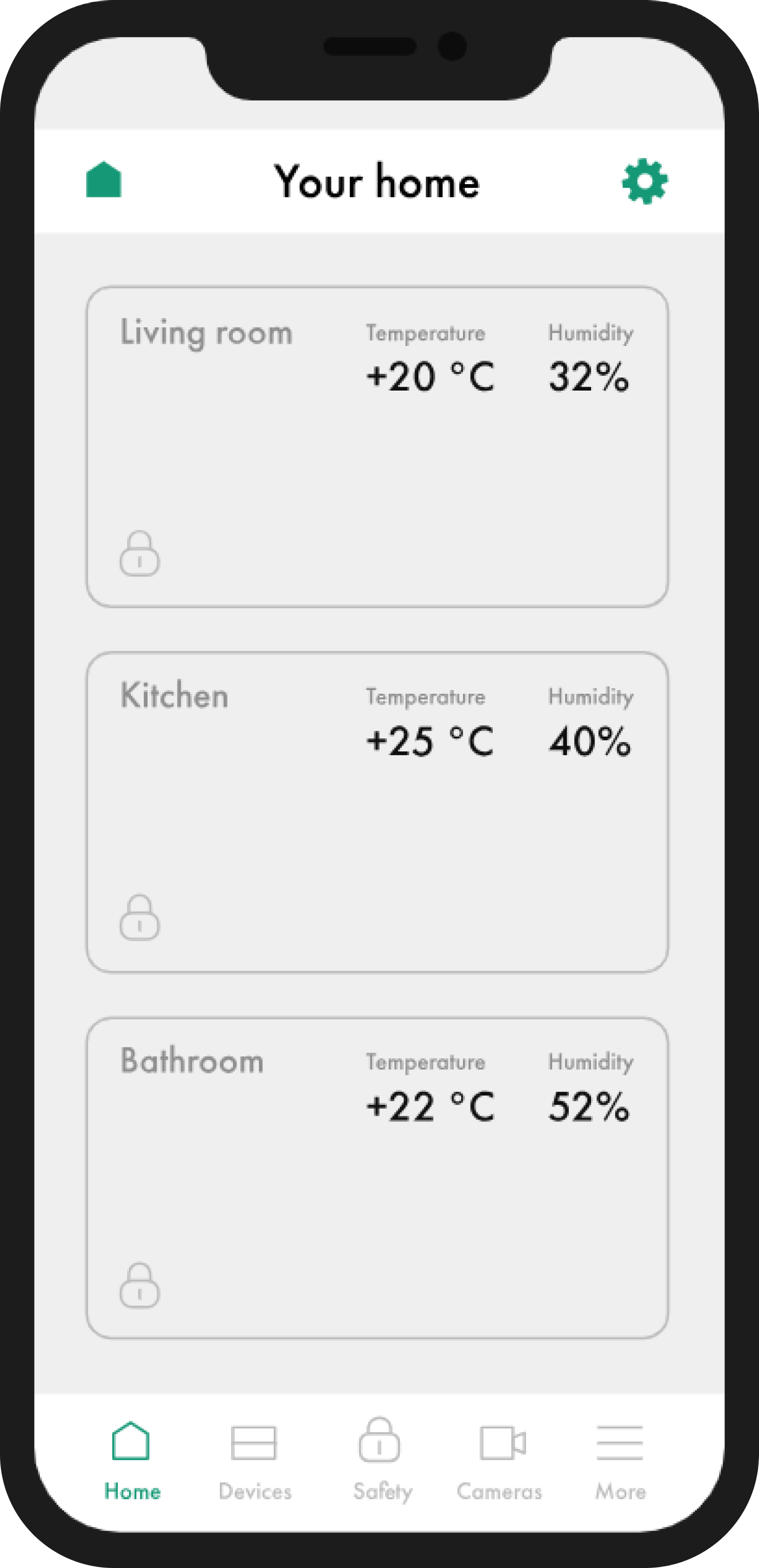Viewport: 759px width, 1568px height.
Task: Open the settings gear icon
Action: [645, 181]
